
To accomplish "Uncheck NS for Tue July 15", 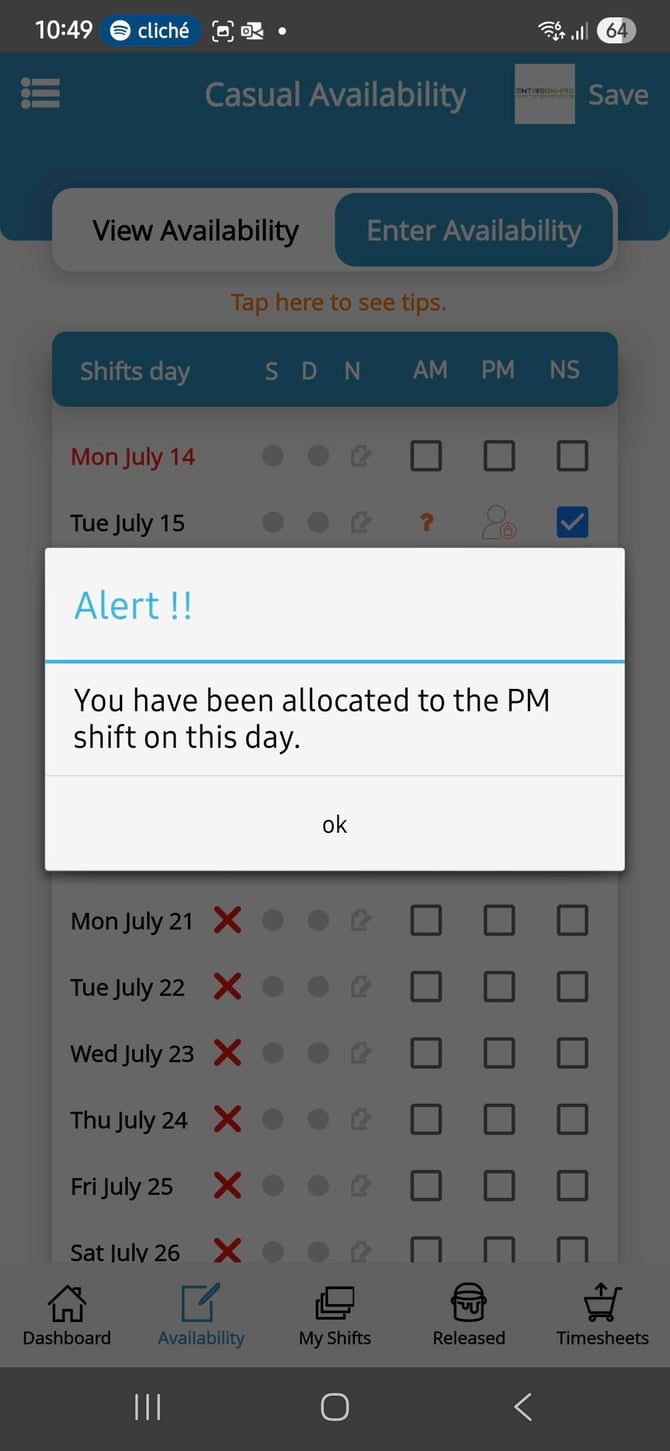I will (x=572, y=522).
